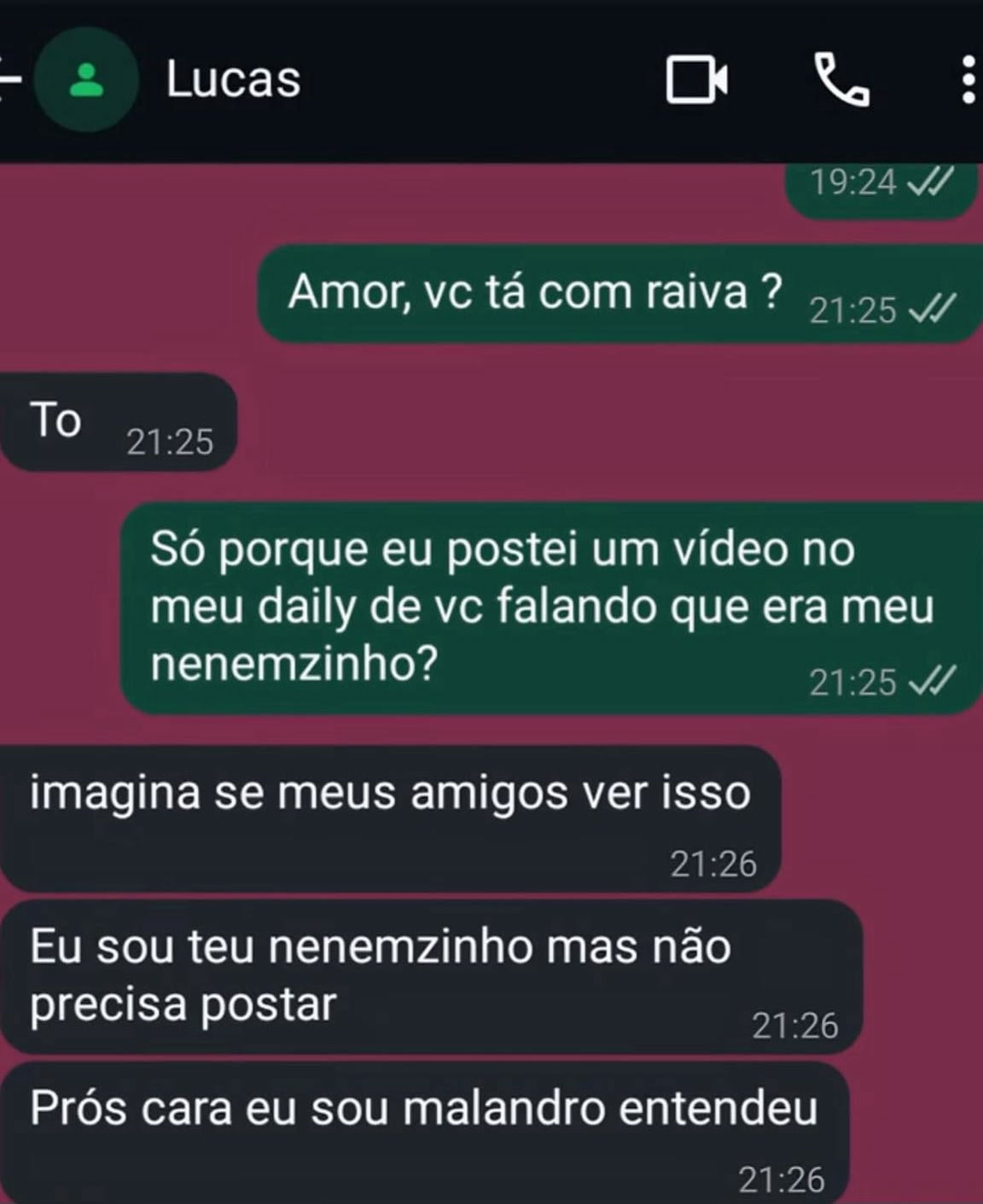Open the overflow menu

(968, 79)
